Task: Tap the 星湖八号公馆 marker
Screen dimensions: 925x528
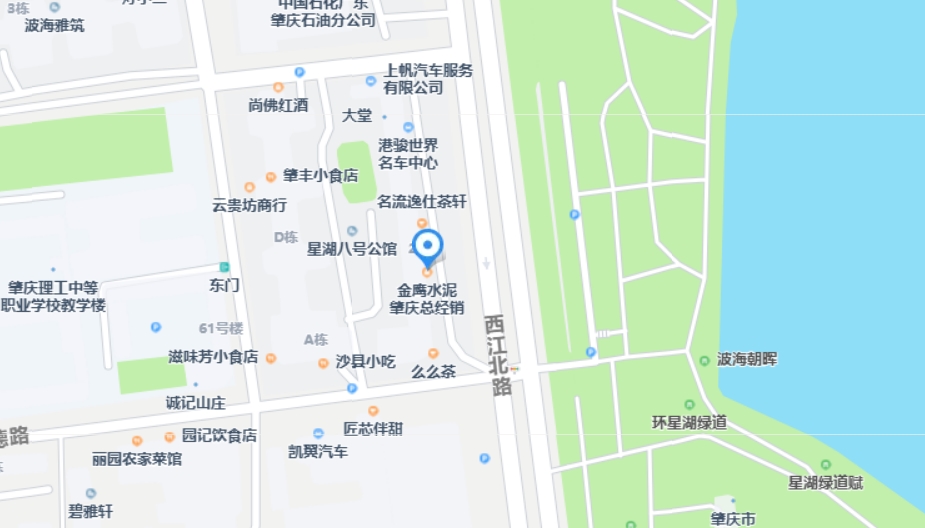Action: [352, 231]
